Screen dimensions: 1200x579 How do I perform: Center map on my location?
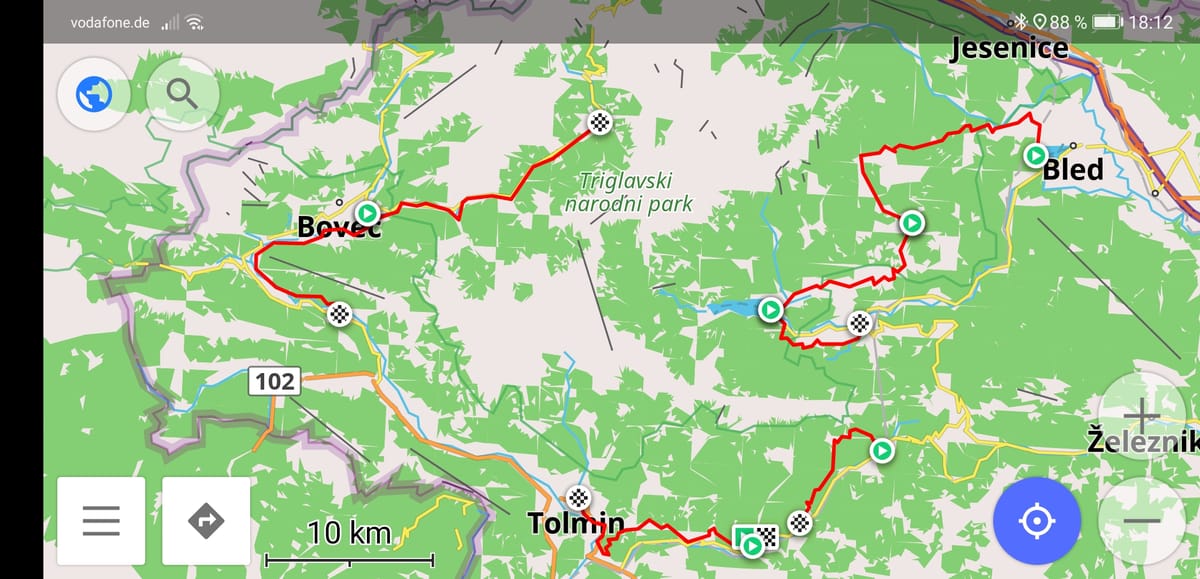pos(1037,521)
